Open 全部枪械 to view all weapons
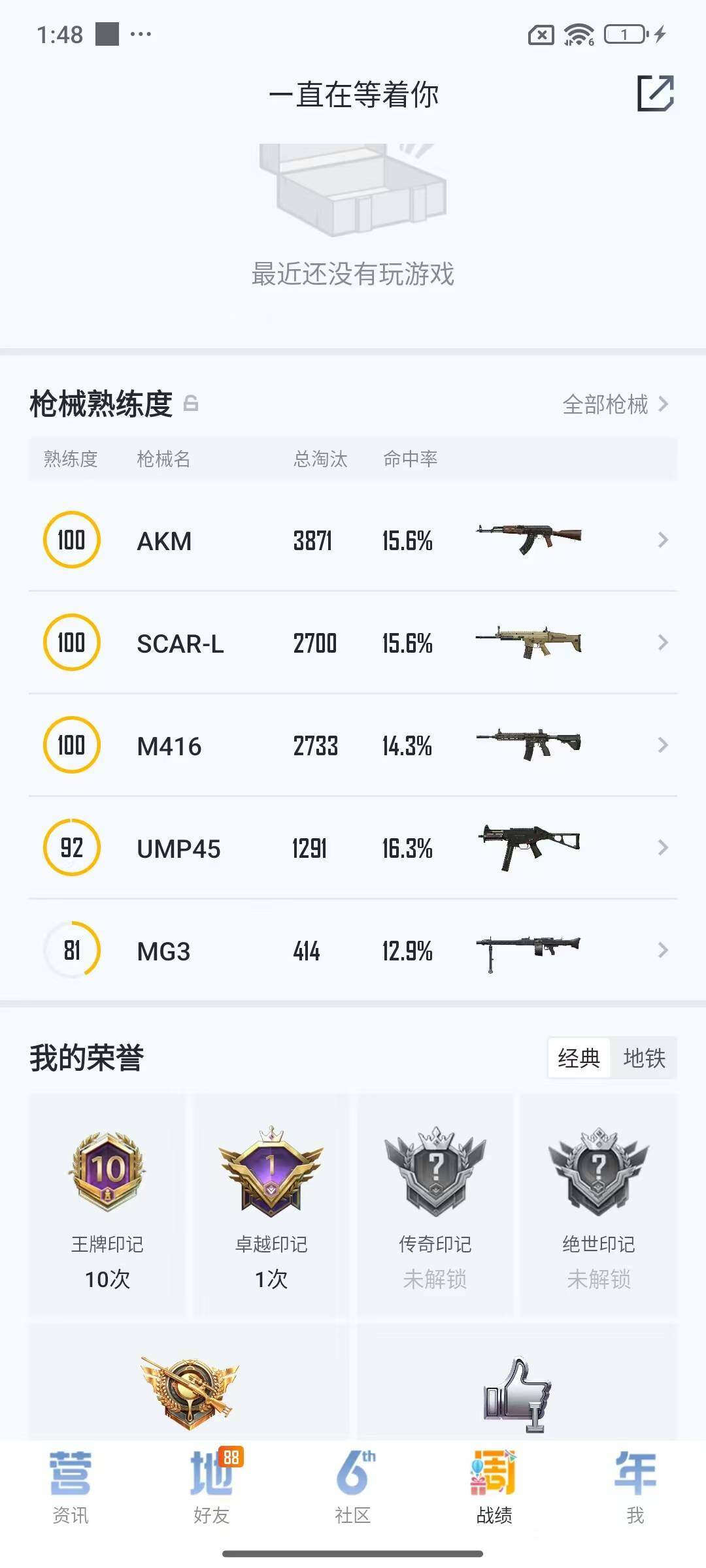706x1568 pixels. click(x=605, y=405)
